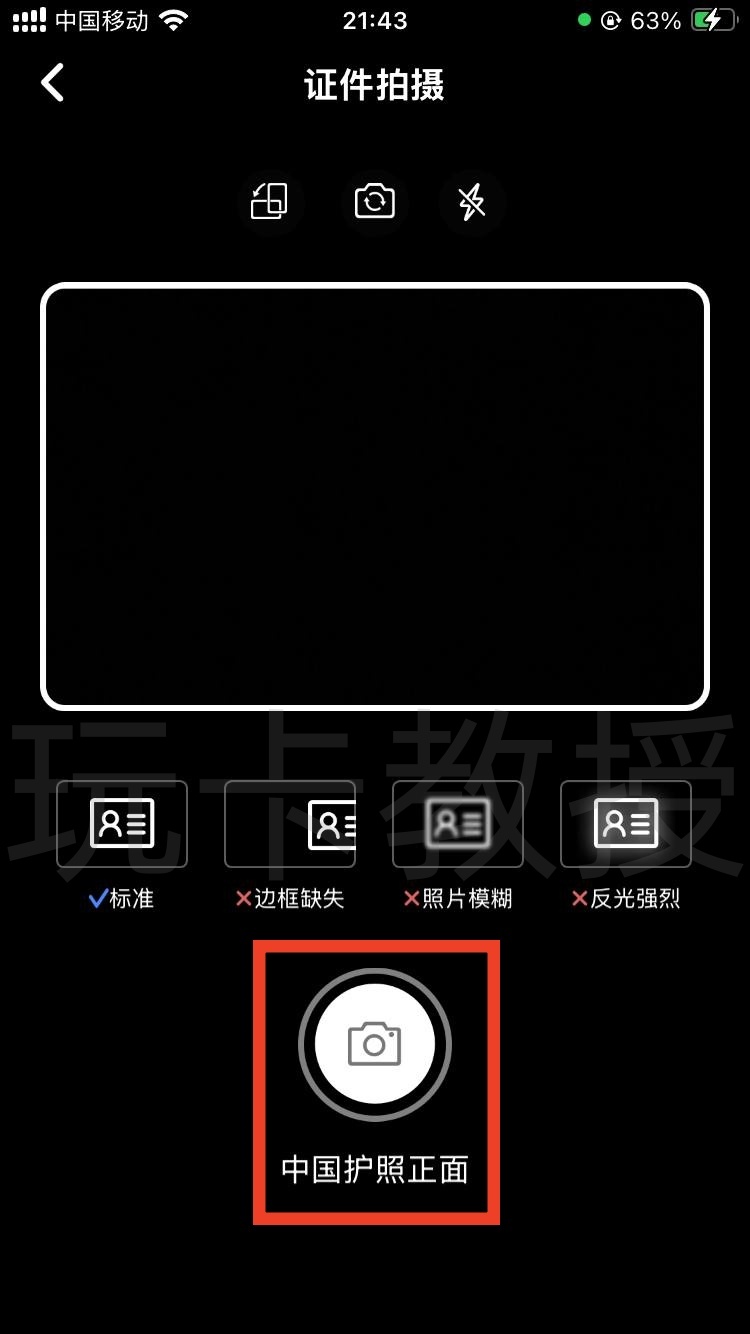The image size is (750, 1334).
Task: Tap the shutter button to capture 中国护照正面
Action: tap(375, 1044)
